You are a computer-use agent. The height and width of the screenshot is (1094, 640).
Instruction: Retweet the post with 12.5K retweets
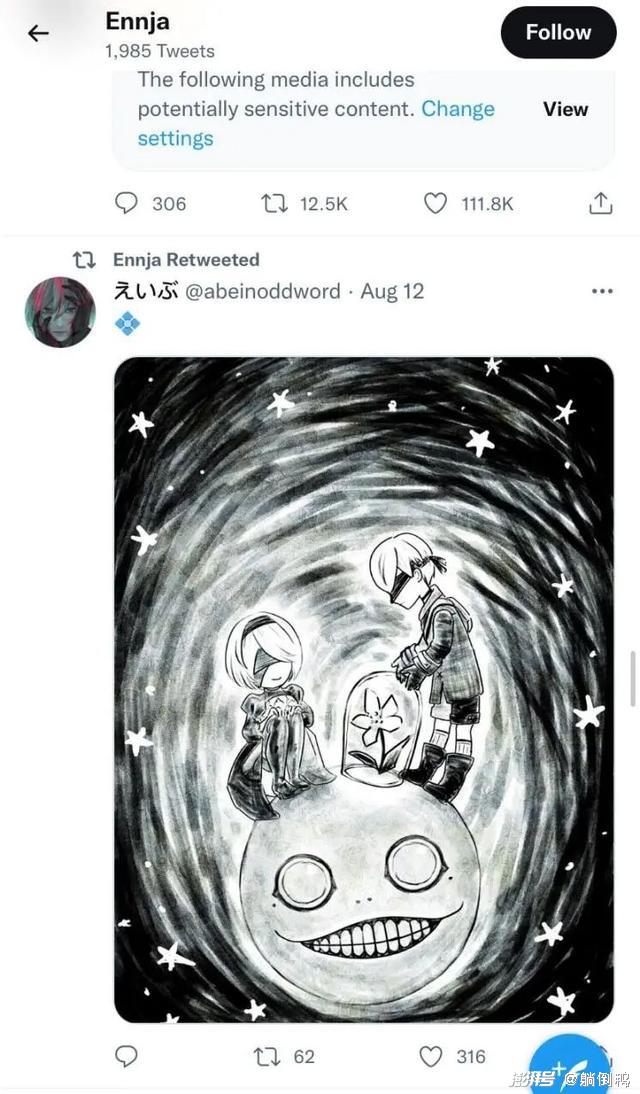[x=274, y=204]
